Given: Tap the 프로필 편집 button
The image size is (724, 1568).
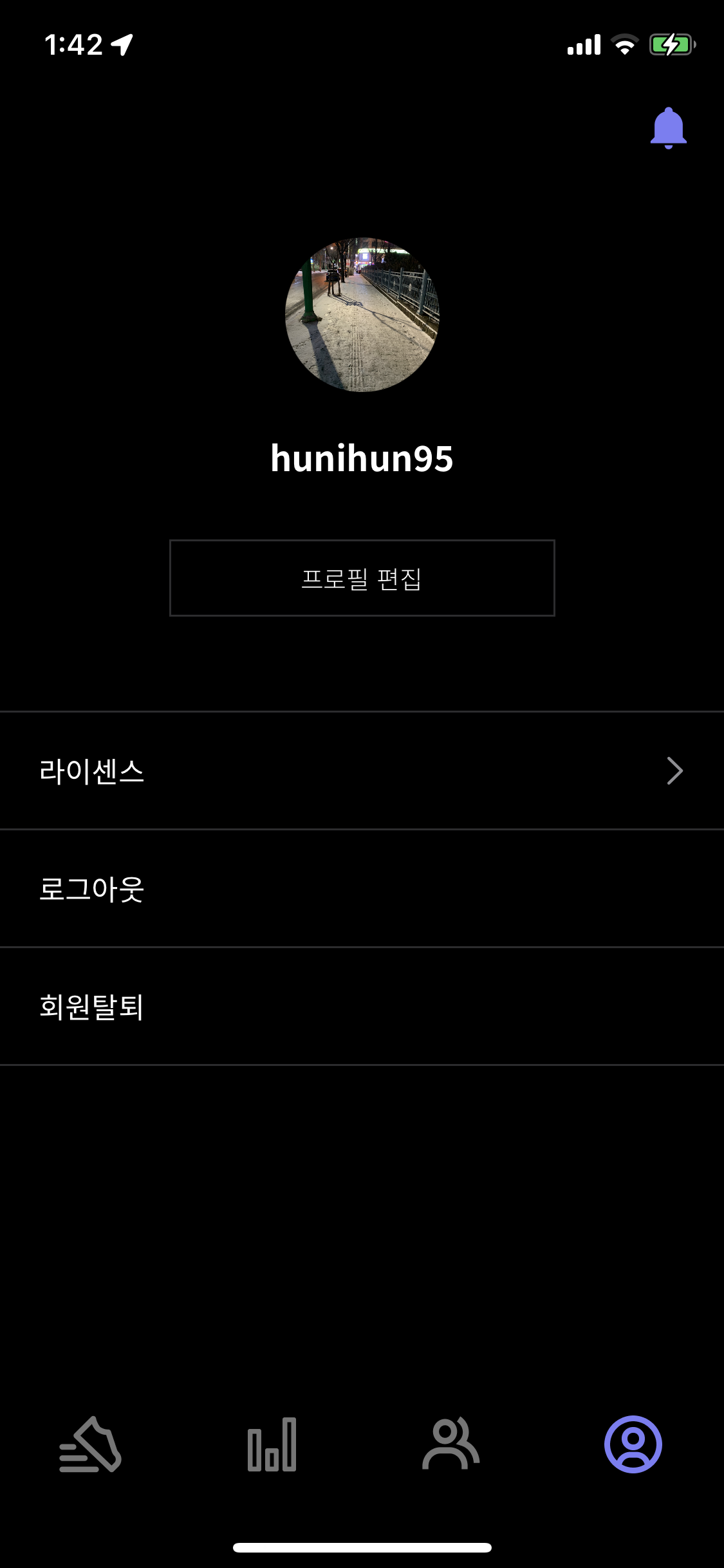Looking at the screenshot, I should click(362, 578).
